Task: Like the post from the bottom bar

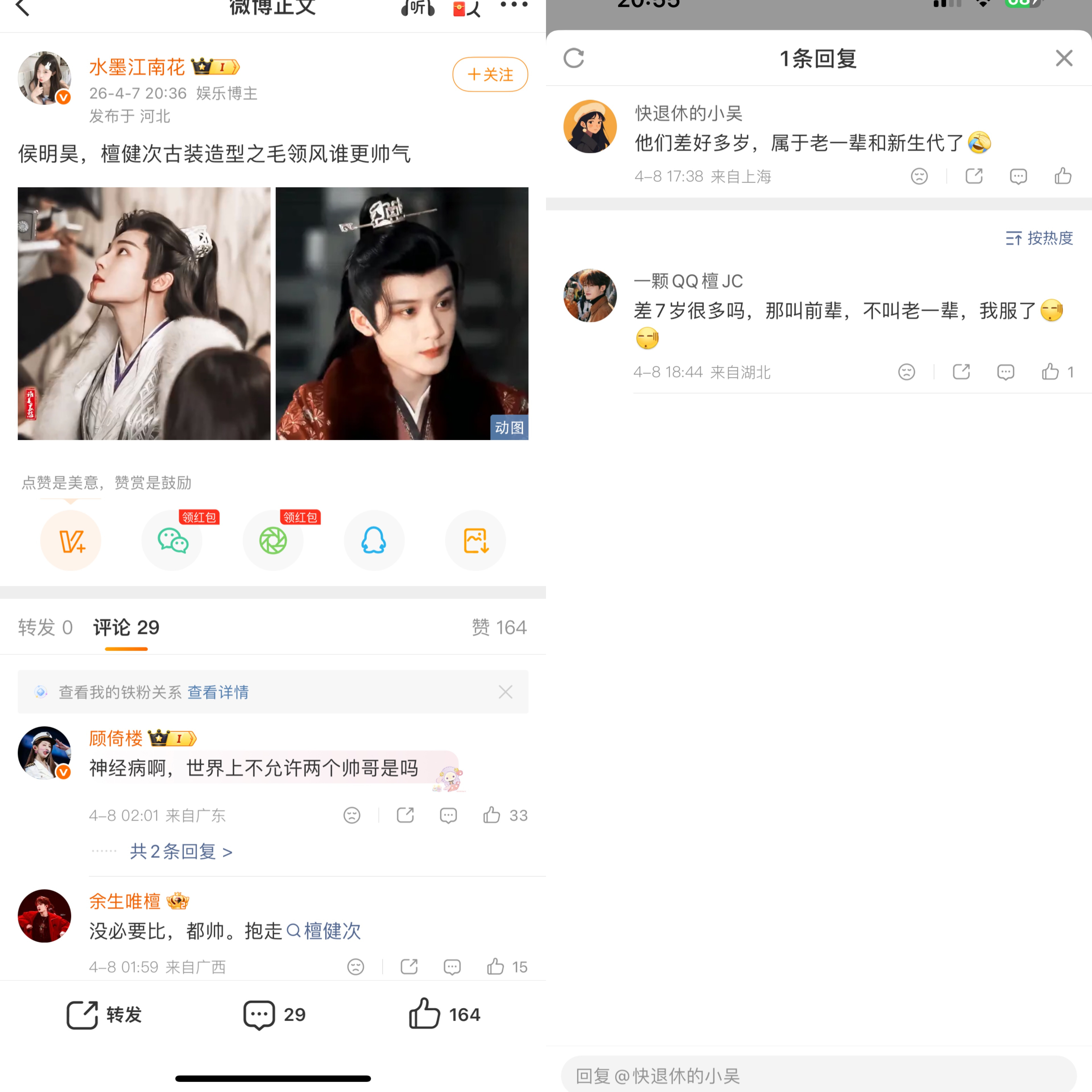Action: tap(425, 1014)
